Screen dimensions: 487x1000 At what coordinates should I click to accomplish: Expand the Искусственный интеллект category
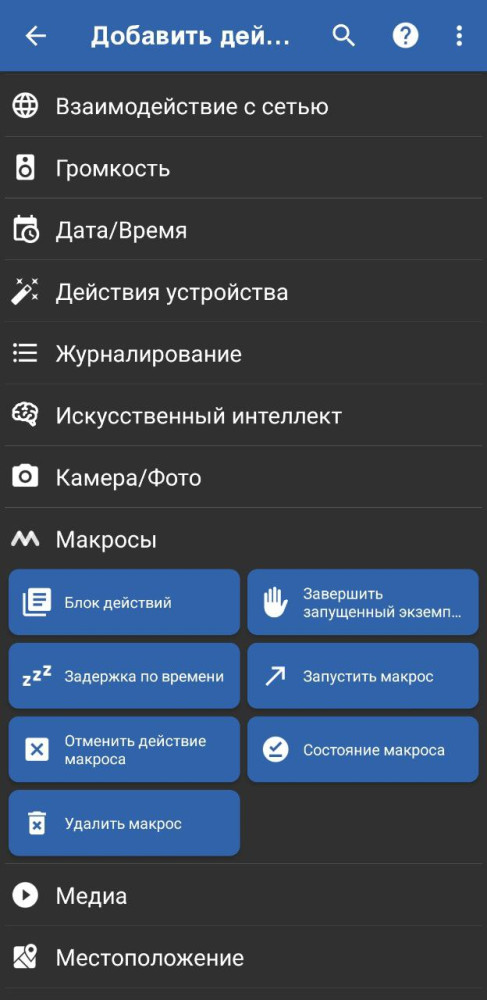(244, 416)
